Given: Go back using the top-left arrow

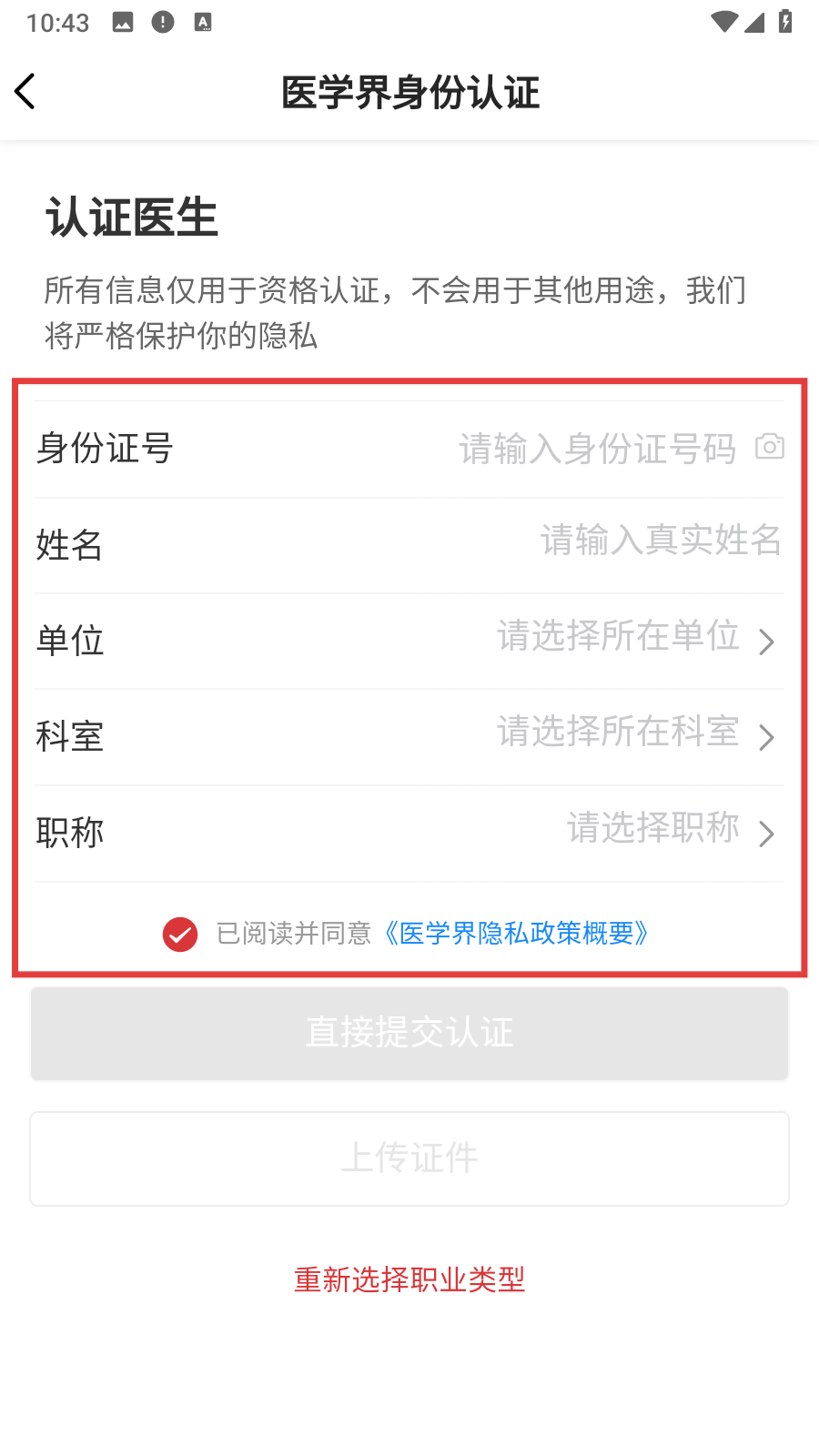Looking at the screenshot, I should pos(25,92).
